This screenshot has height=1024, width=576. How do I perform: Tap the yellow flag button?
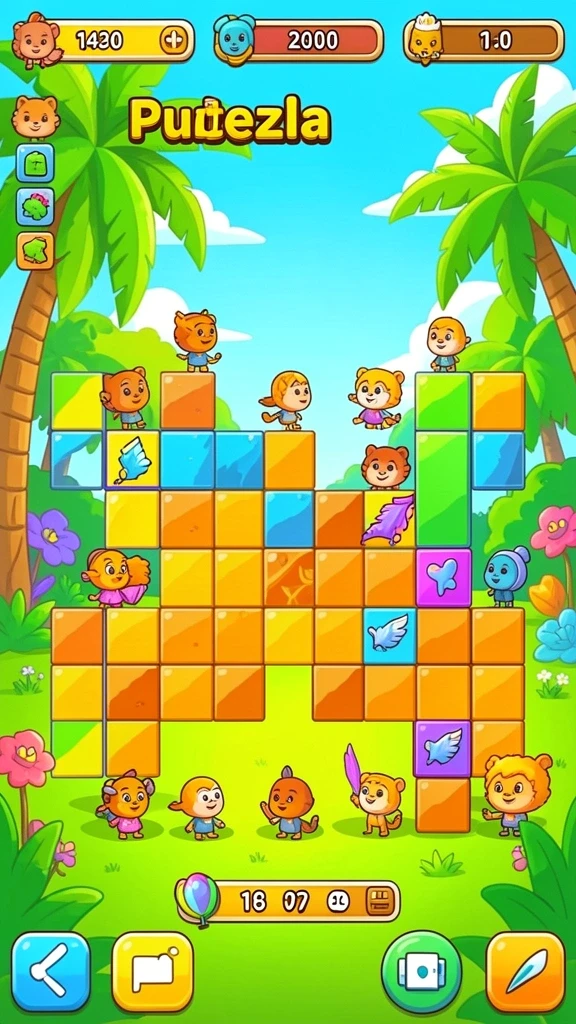(x=153, y=971)
